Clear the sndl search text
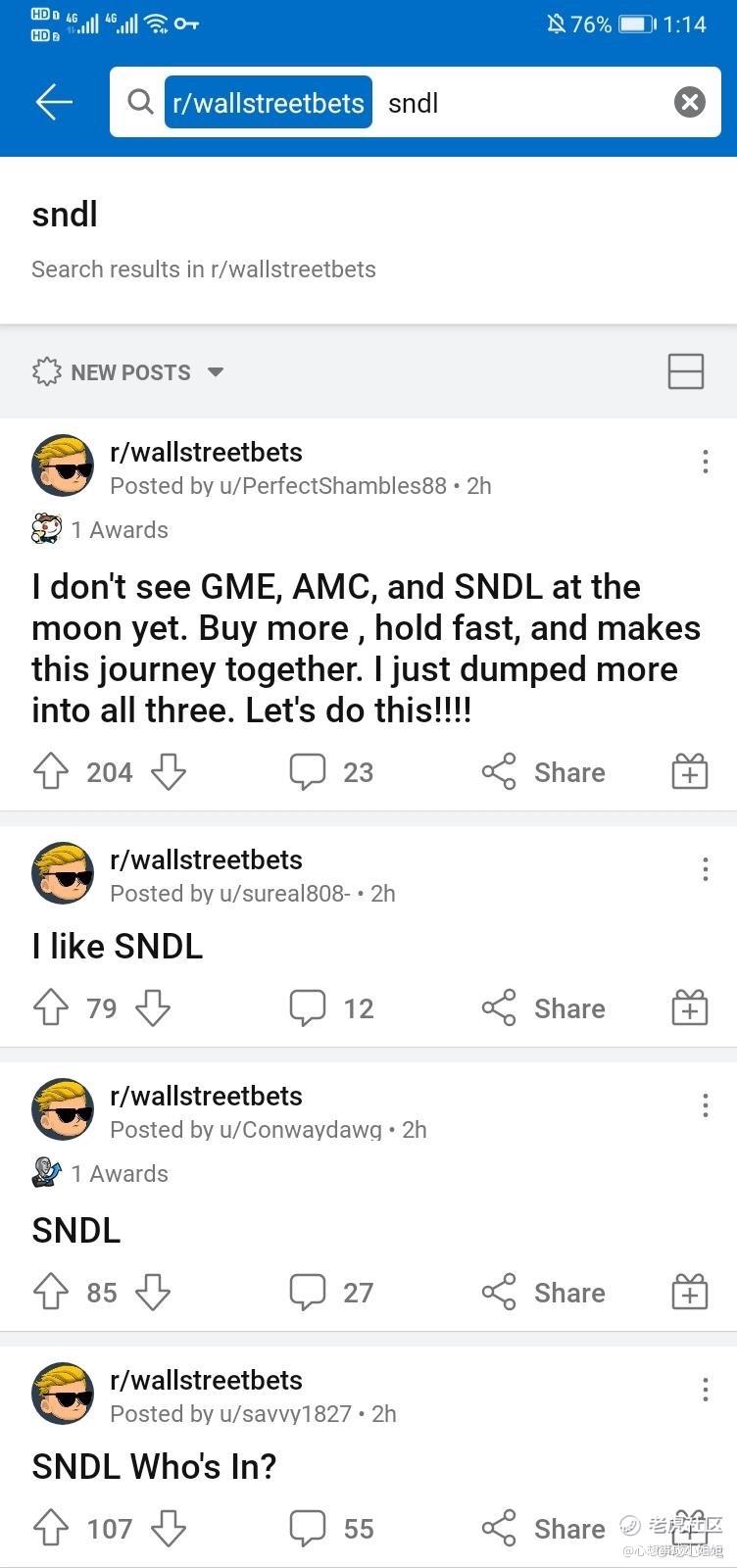 [689, 102]
